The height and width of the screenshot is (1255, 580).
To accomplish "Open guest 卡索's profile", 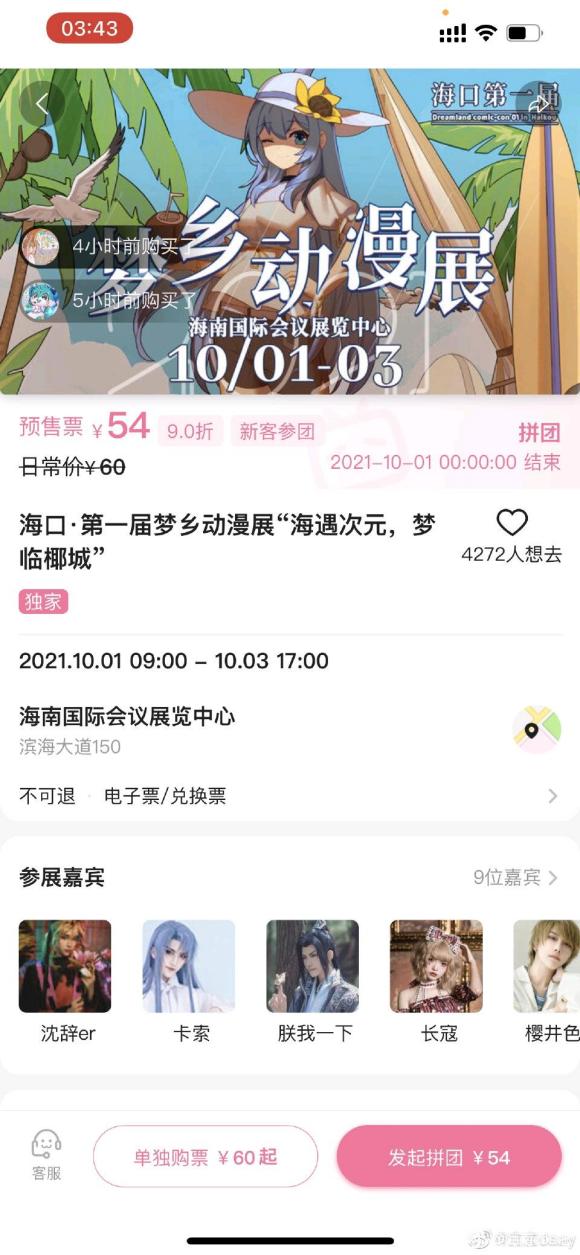I will [x=189, y=981].
